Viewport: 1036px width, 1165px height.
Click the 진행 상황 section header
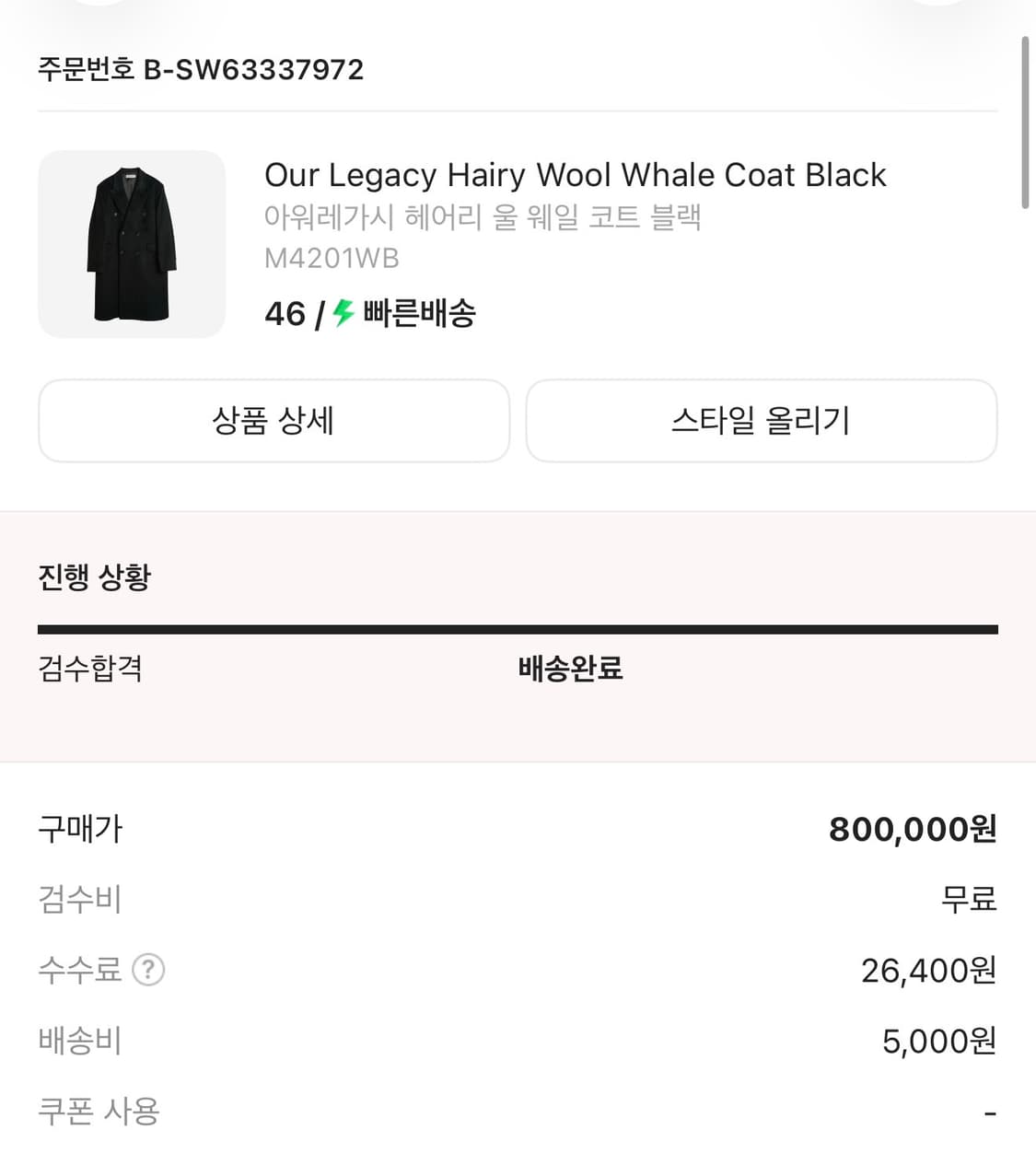pyautogui.click(x=94, y=577)
